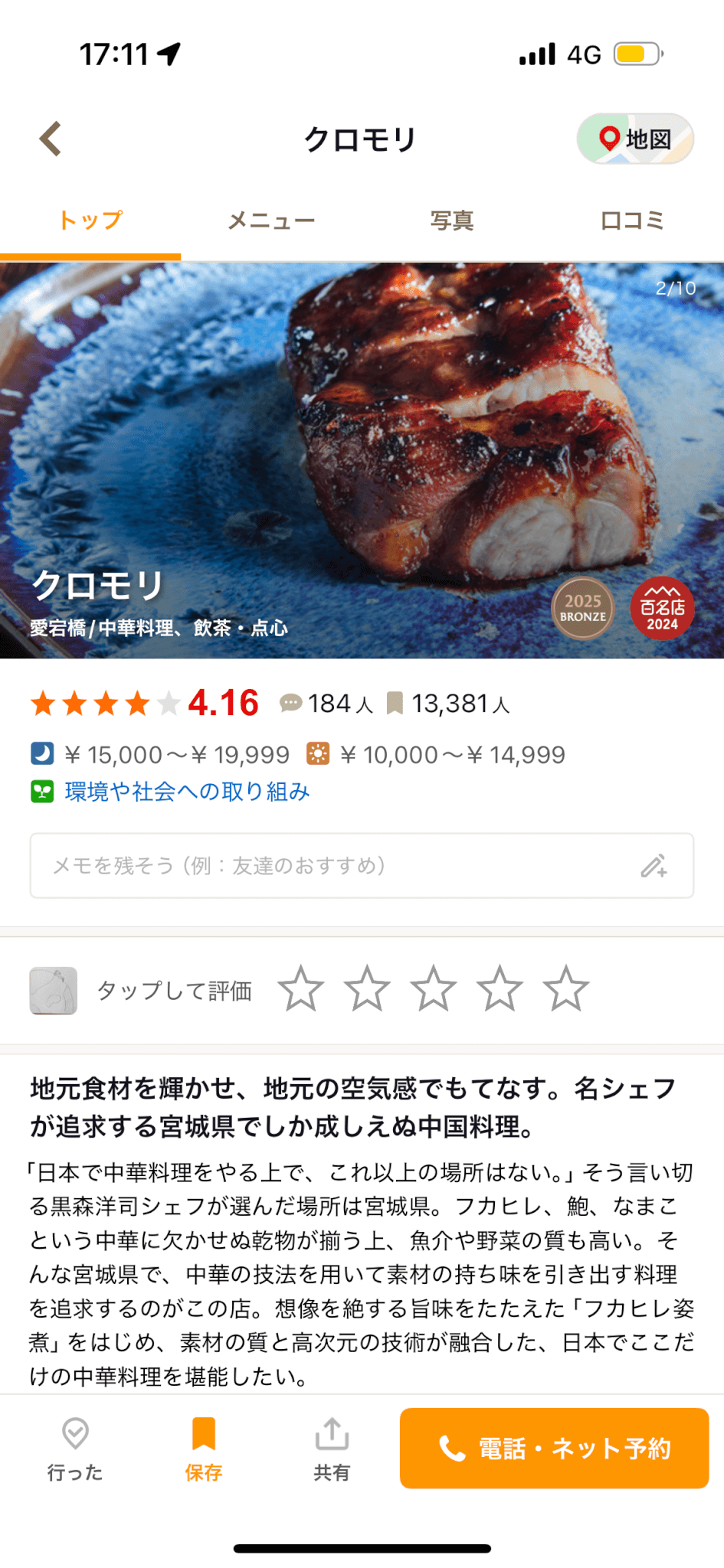This screenshot has width=724, height=1568.
Task: Tap 電話・ネット予約 to reserve
Action: point(554,1448)
